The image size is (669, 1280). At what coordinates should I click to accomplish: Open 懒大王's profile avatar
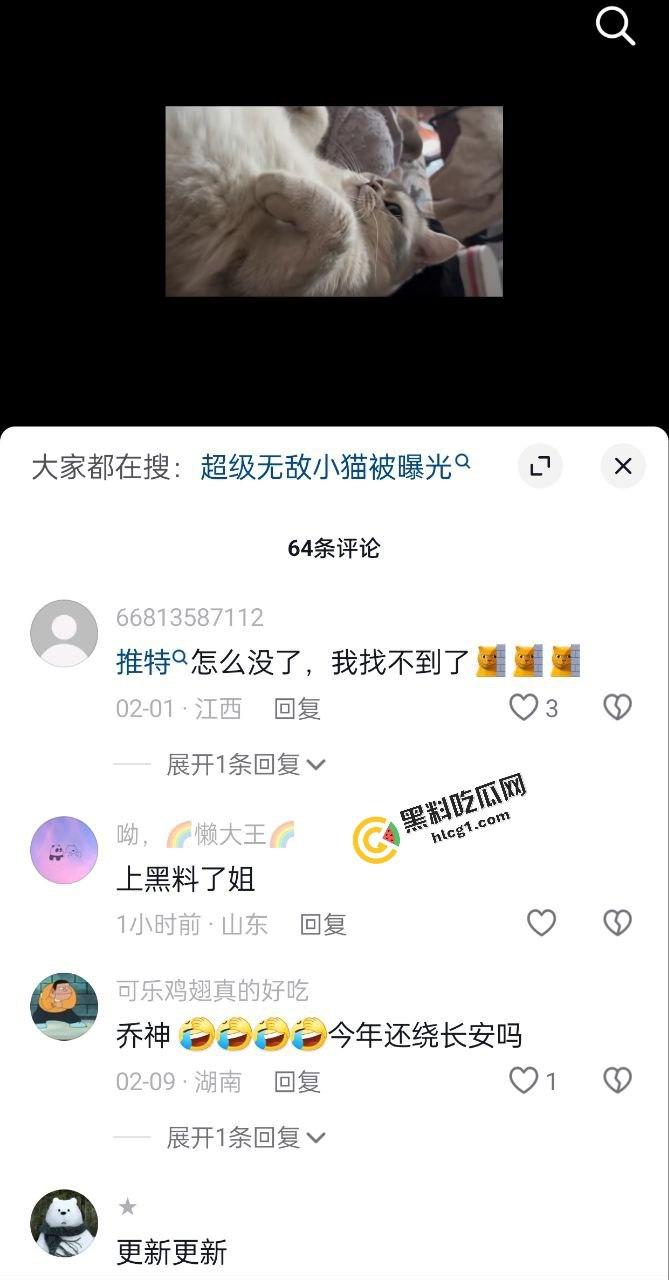(64, 850)
